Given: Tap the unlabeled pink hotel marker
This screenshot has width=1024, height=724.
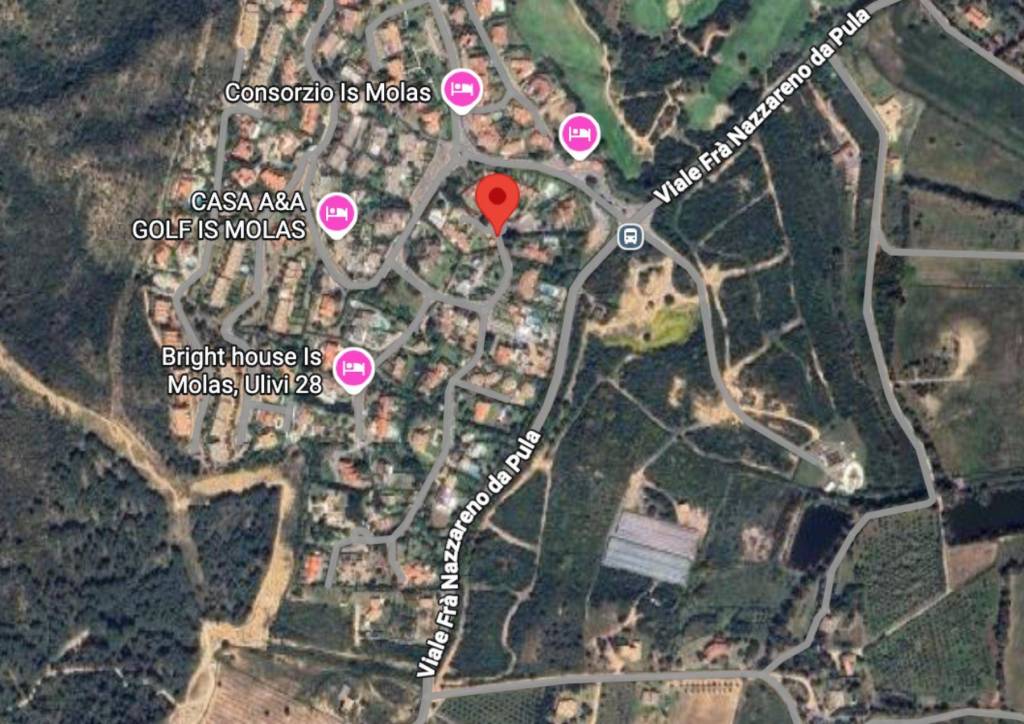Looking at the screenshot, I should point(578,135).
